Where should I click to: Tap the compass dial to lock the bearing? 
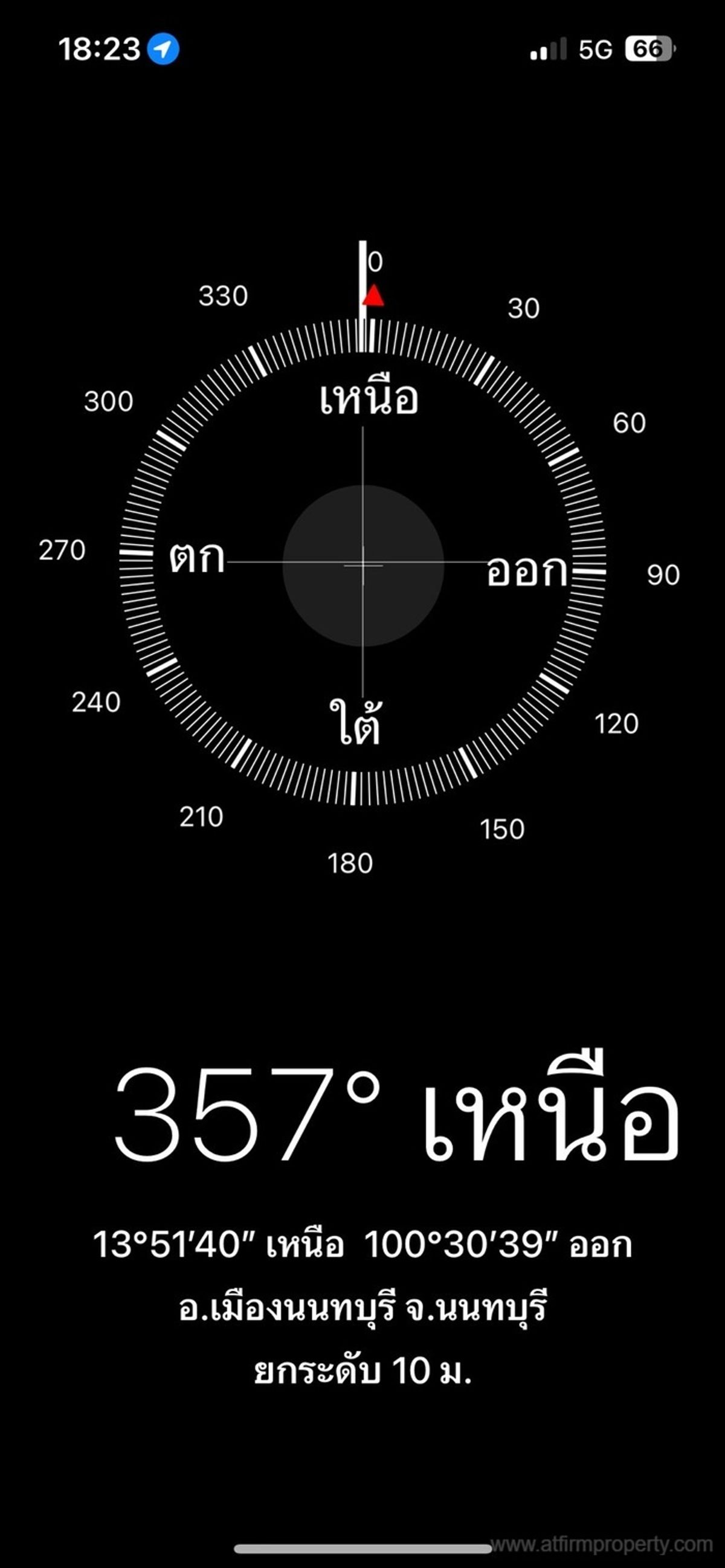coord(363,562)
